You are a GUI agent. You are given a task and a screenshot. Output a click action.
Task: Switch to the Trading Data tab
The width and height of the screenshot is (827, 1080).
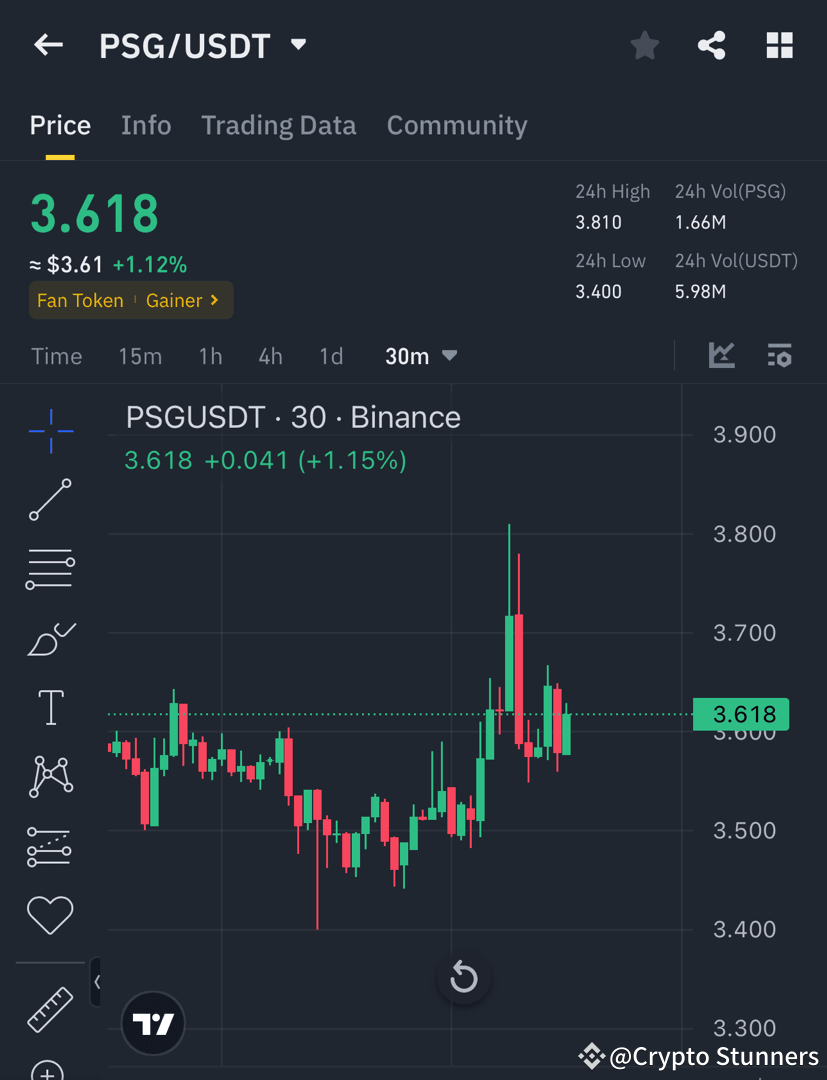click(x=279, y=125)
